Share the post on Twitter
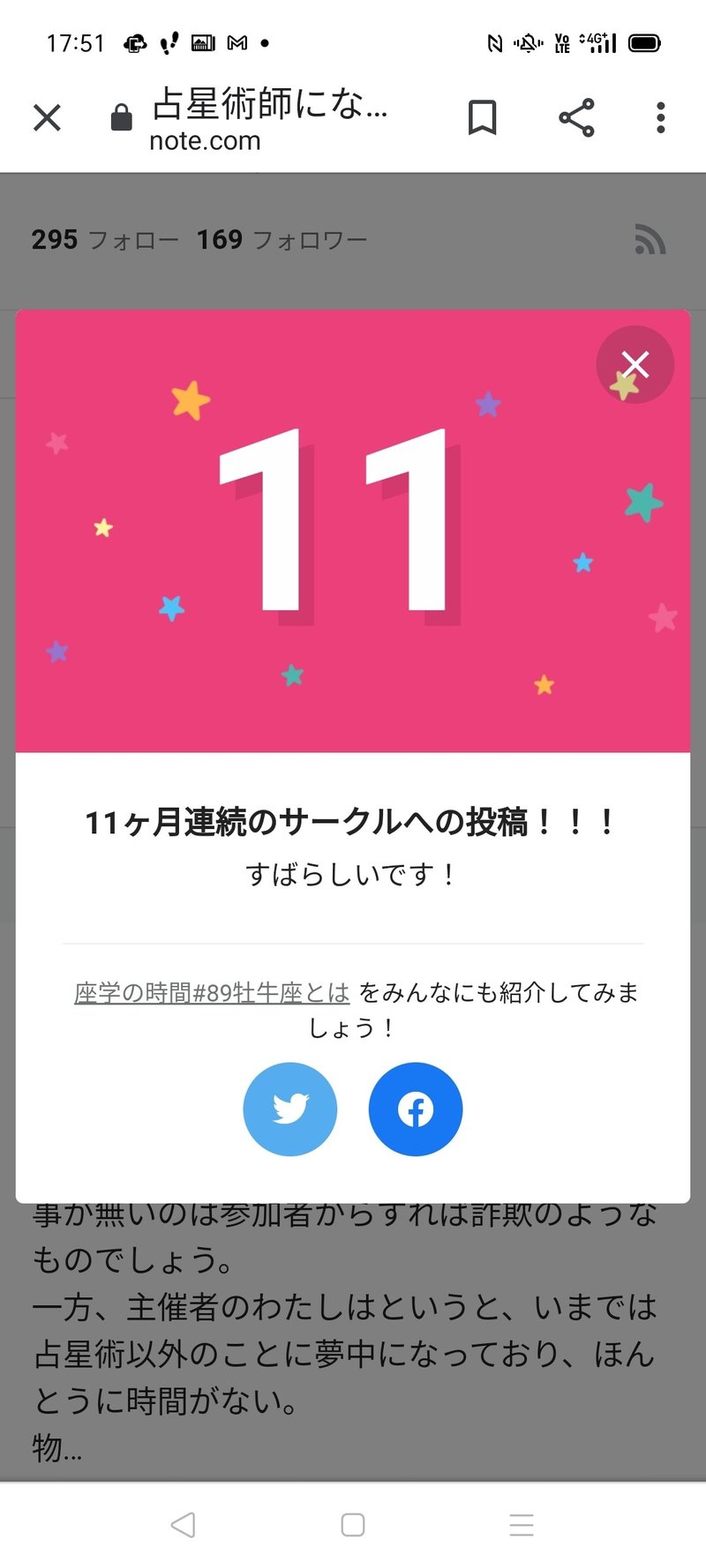Screen dimensions: 706x1568 tap(289, 1109)
